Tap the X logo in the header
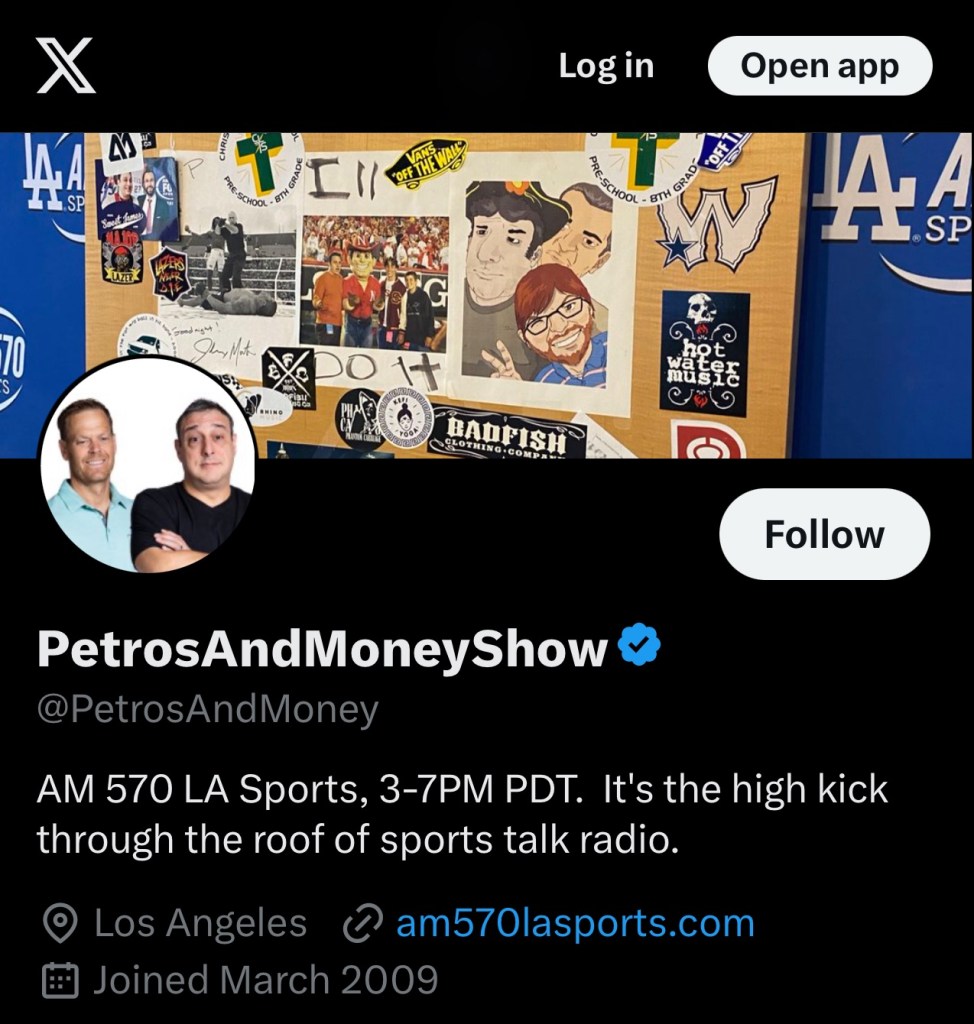The image size is (974, 1024). click(x=66, y=66)
